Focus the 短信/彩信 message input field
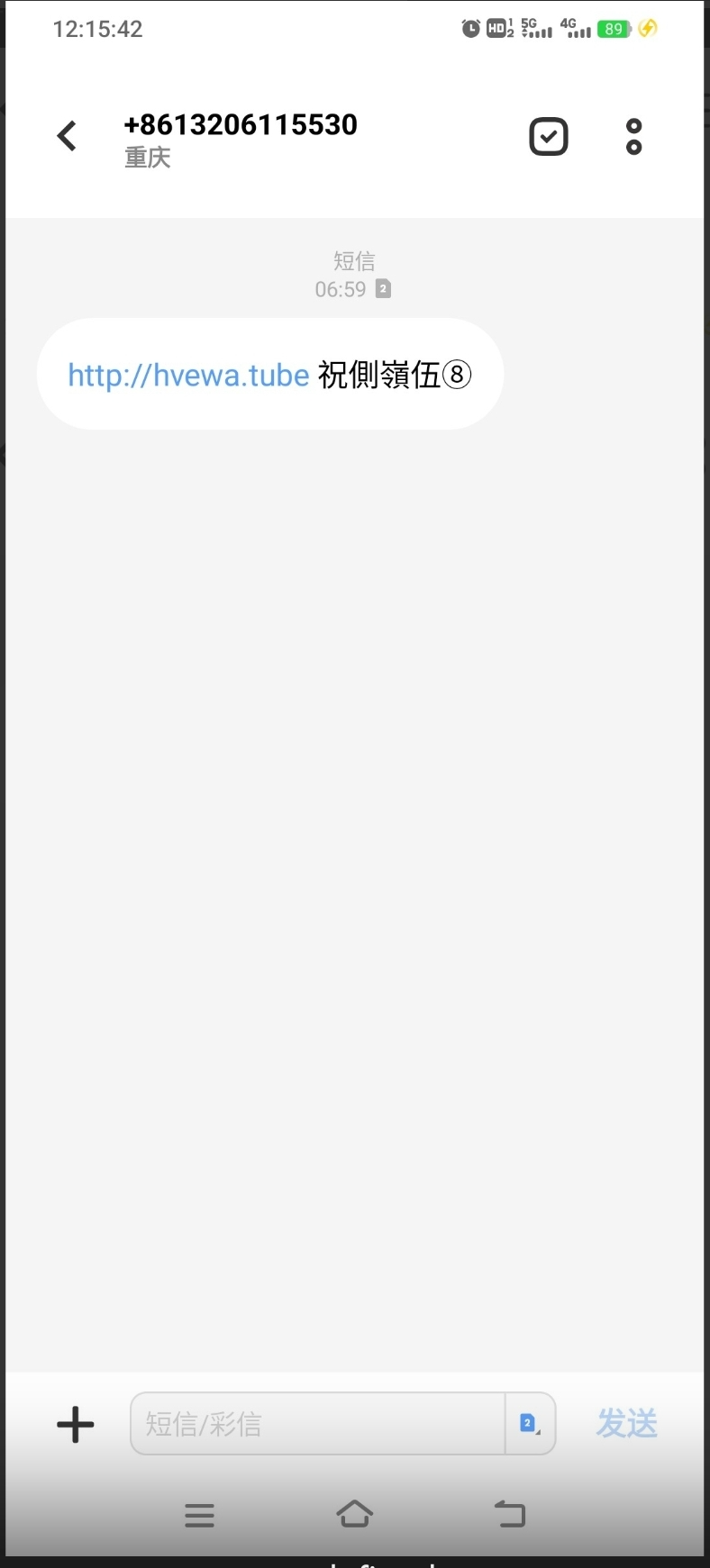Viewport: 710px width, 1568px height. coord(315,1424)
